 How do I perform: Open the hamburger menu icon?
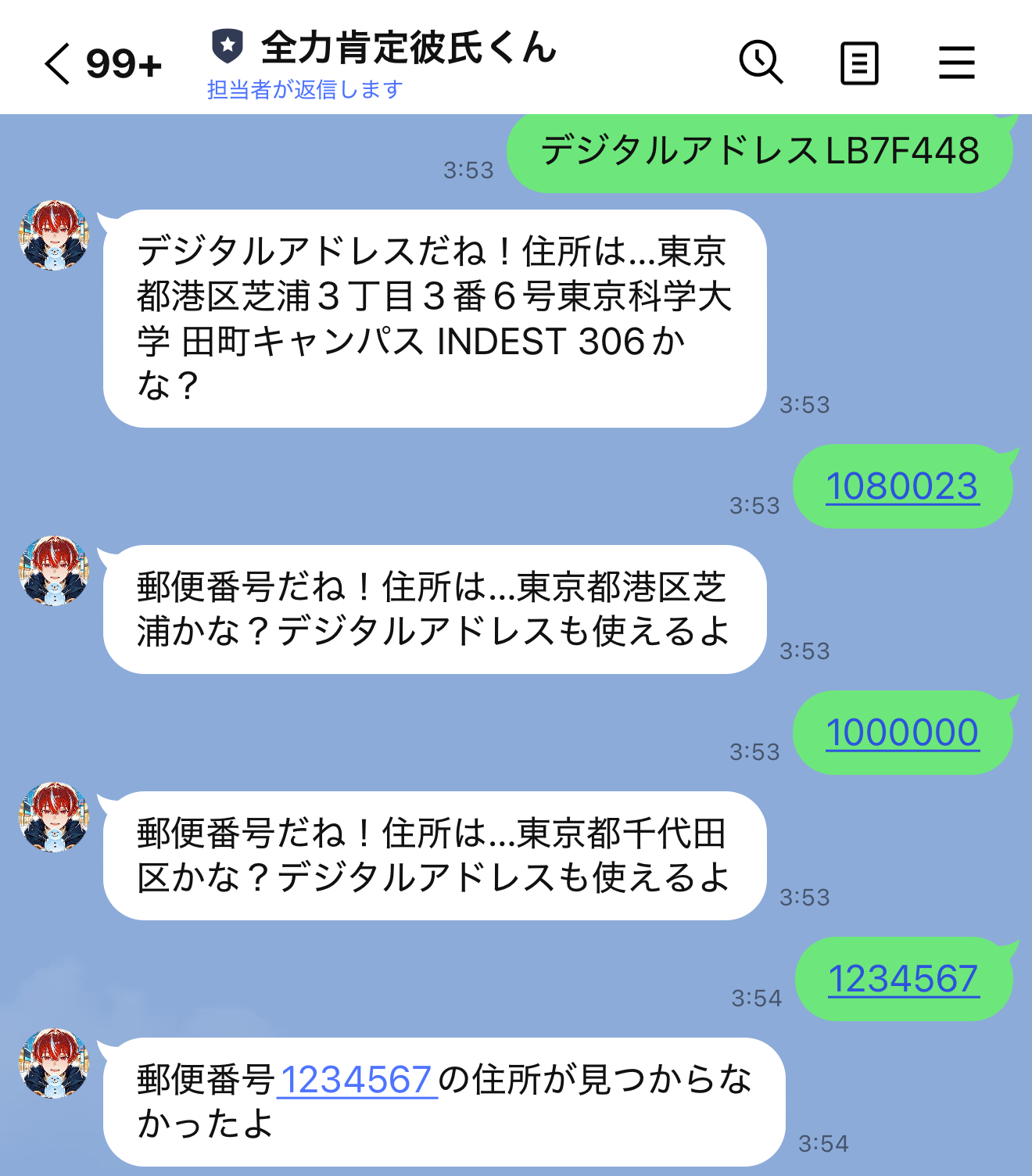tap(957, 63)
